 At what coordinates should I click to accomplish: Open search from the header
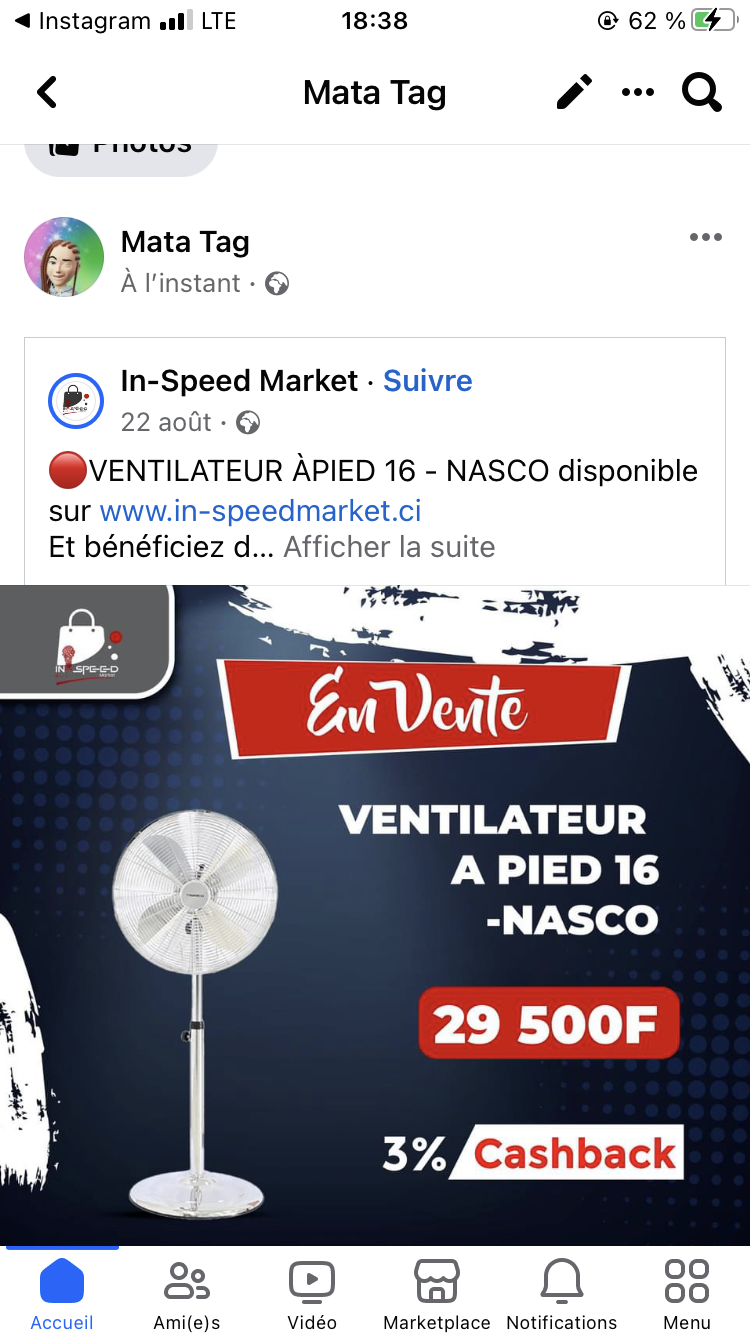[702, 93]
